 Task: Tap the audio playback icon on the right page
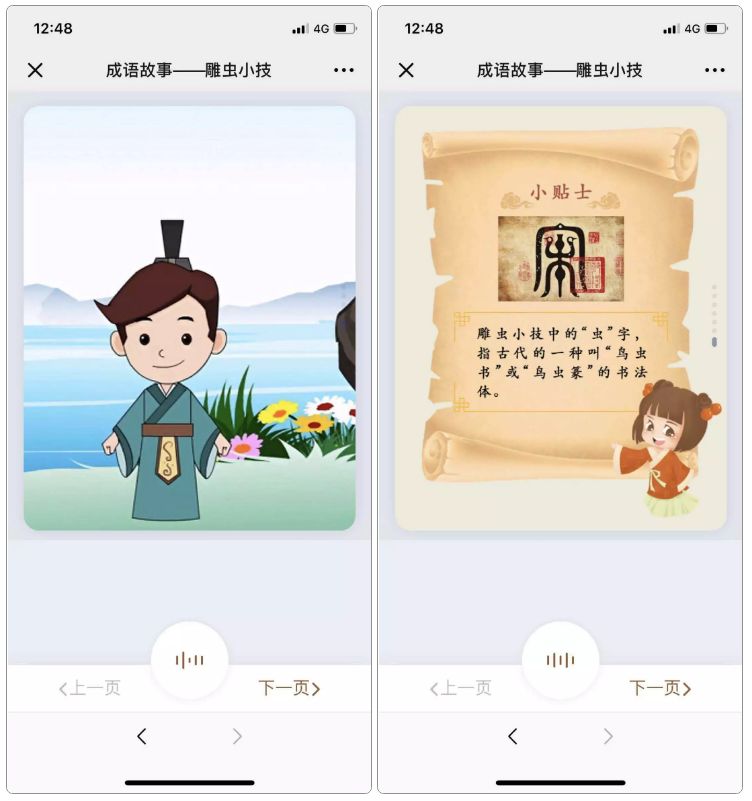pos(560,658)
